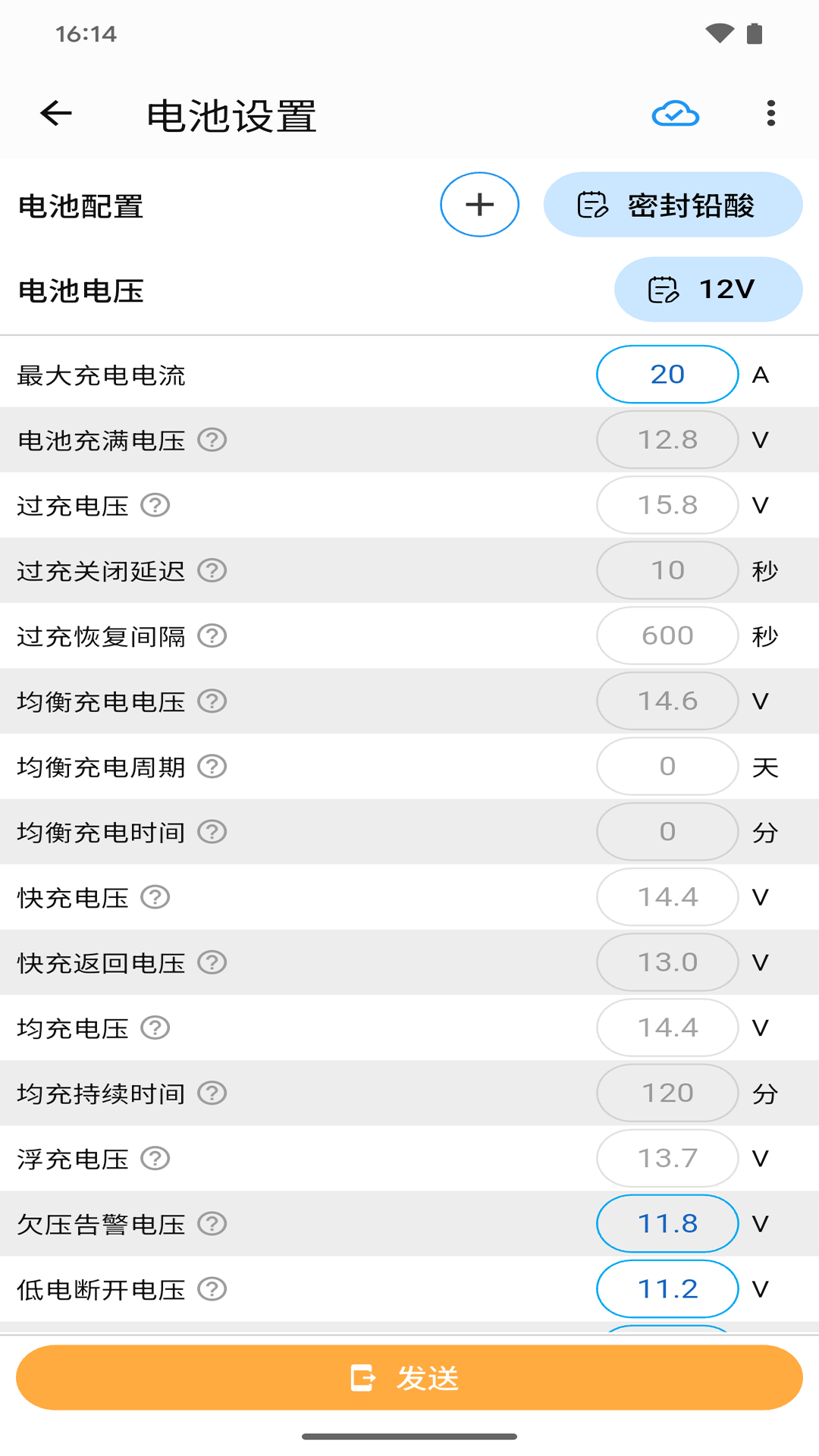819x1456 pixels.
Task: Tap the 11.8 欠压告警电压 field
Action: 667,1223
